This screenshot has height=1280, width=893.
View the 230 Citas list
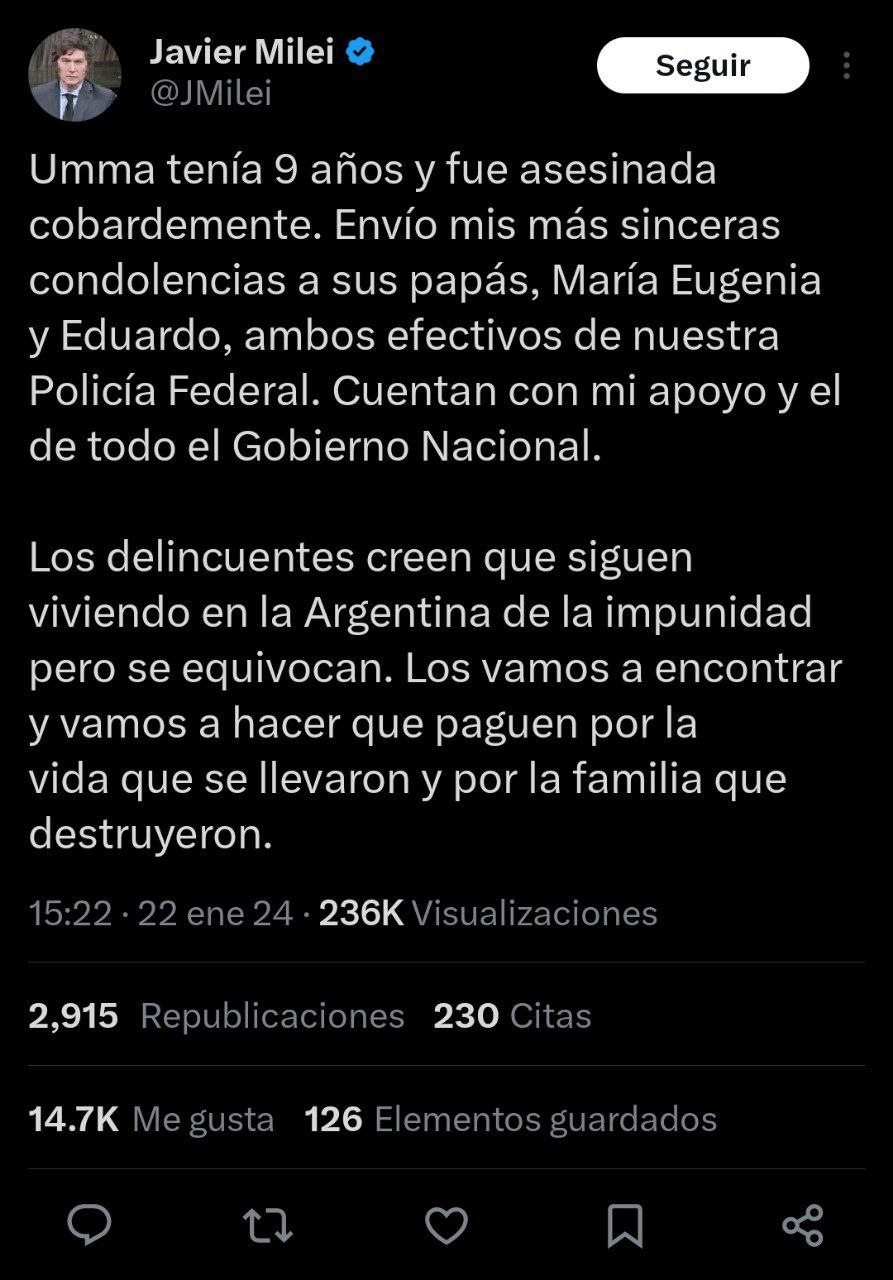click(x=512, y=1016)
